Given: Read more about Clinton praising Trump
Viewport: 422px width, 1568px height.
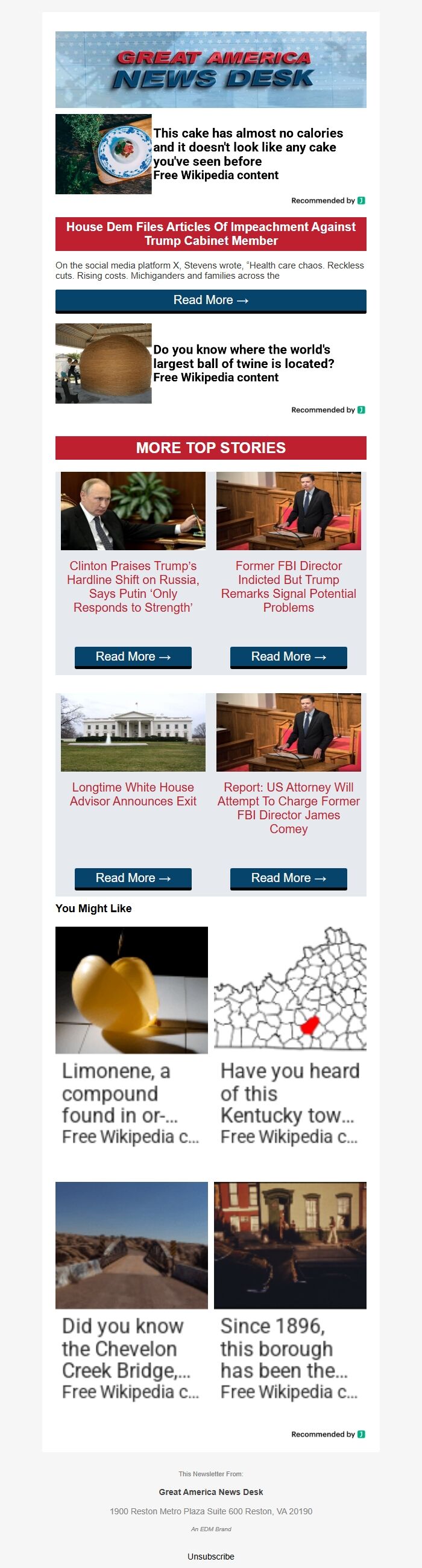Looking at the screenshot, I should click(x=133, y=657).
